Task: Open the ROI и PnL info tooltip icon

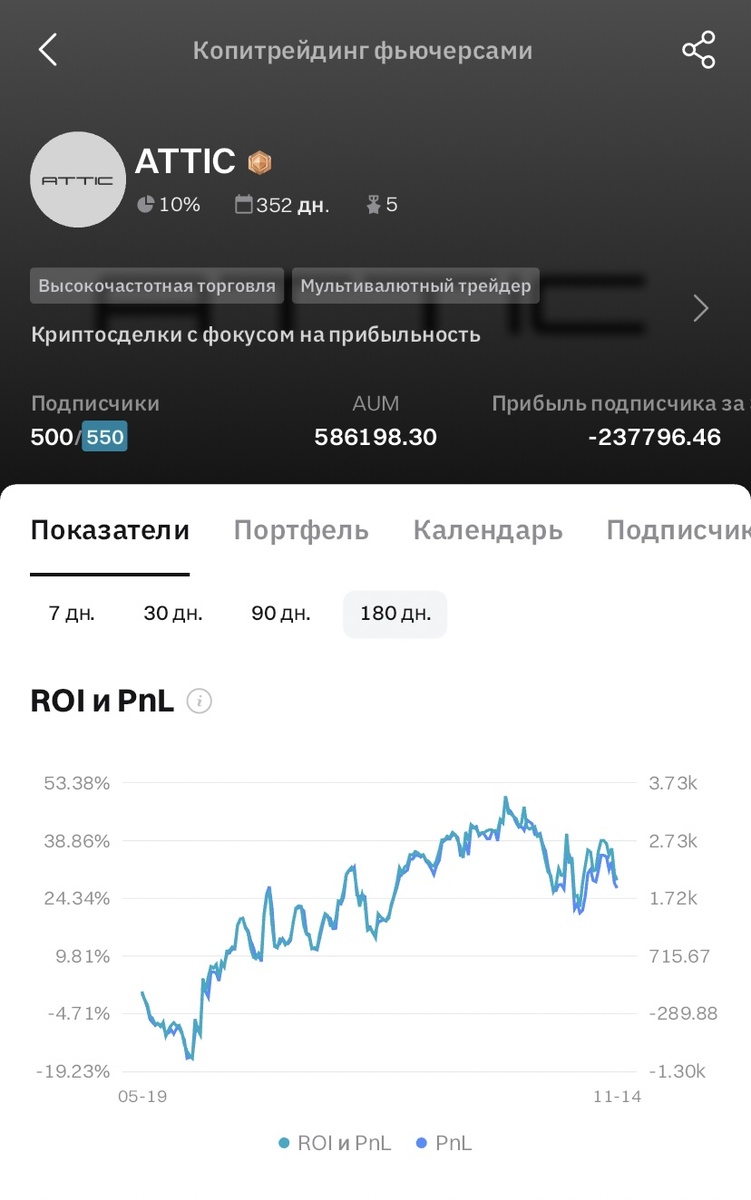Action: (x=198, y=702)
